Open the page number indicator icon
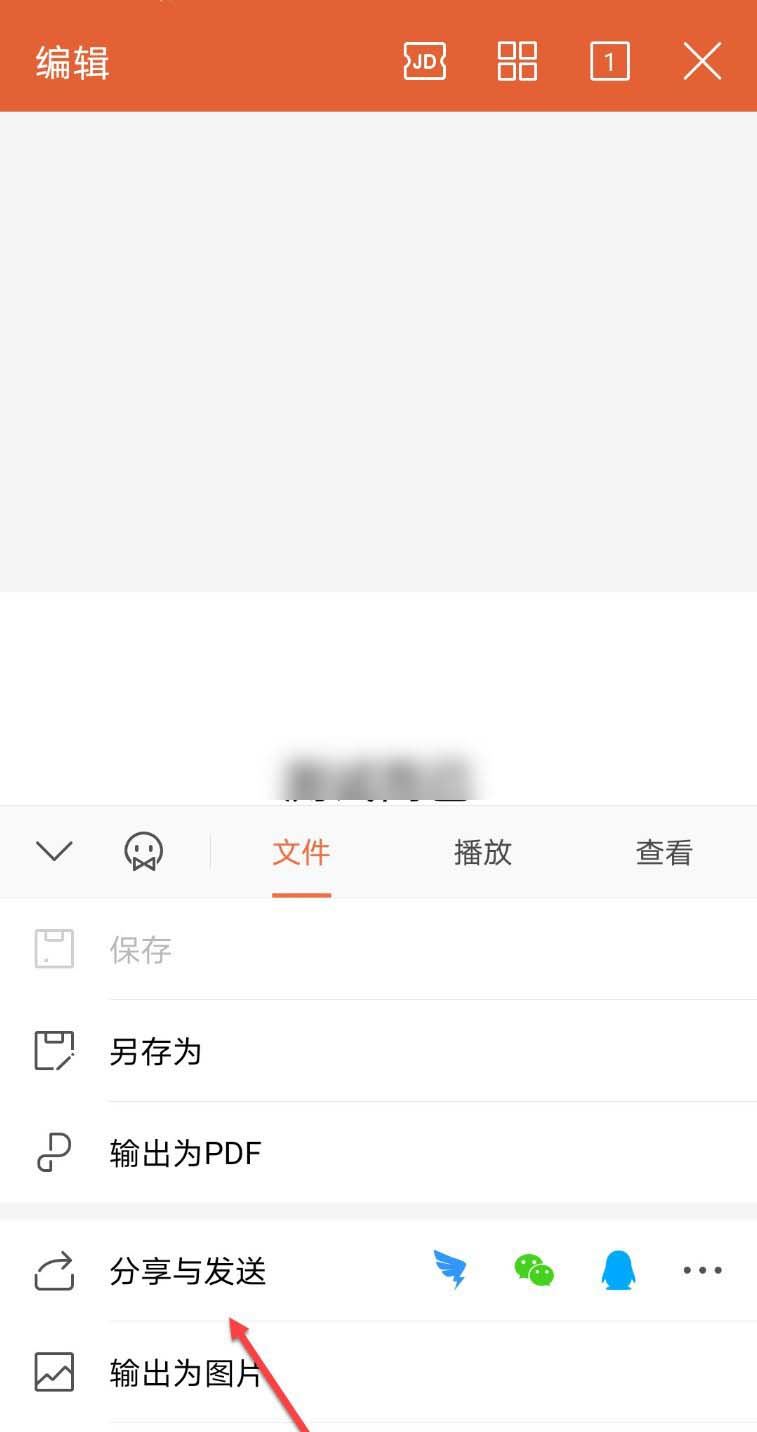The image size is (757, 1432). click(x=609, y=62)
